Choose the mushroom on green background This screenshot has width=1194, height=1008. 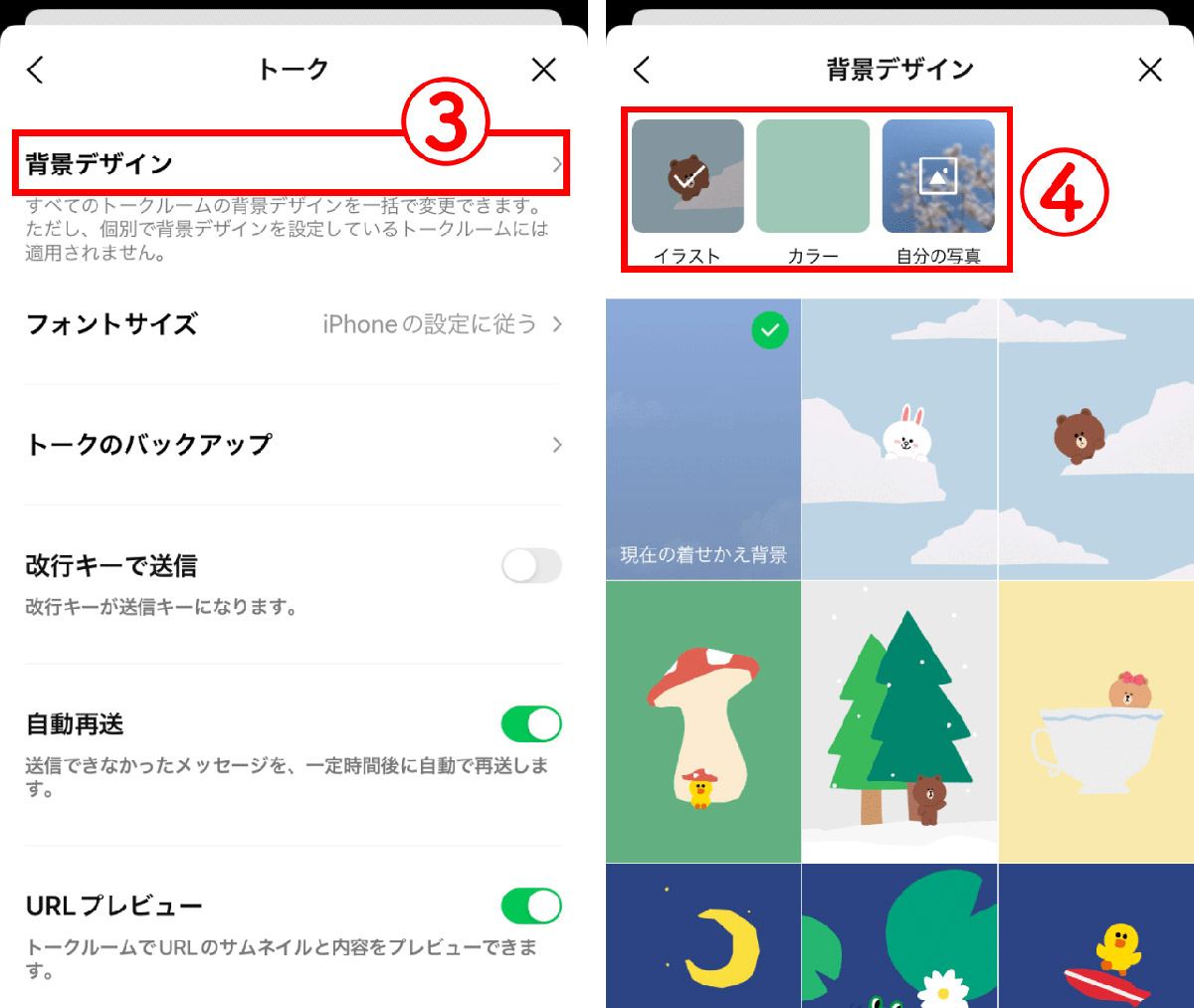(x=702, y=722)
